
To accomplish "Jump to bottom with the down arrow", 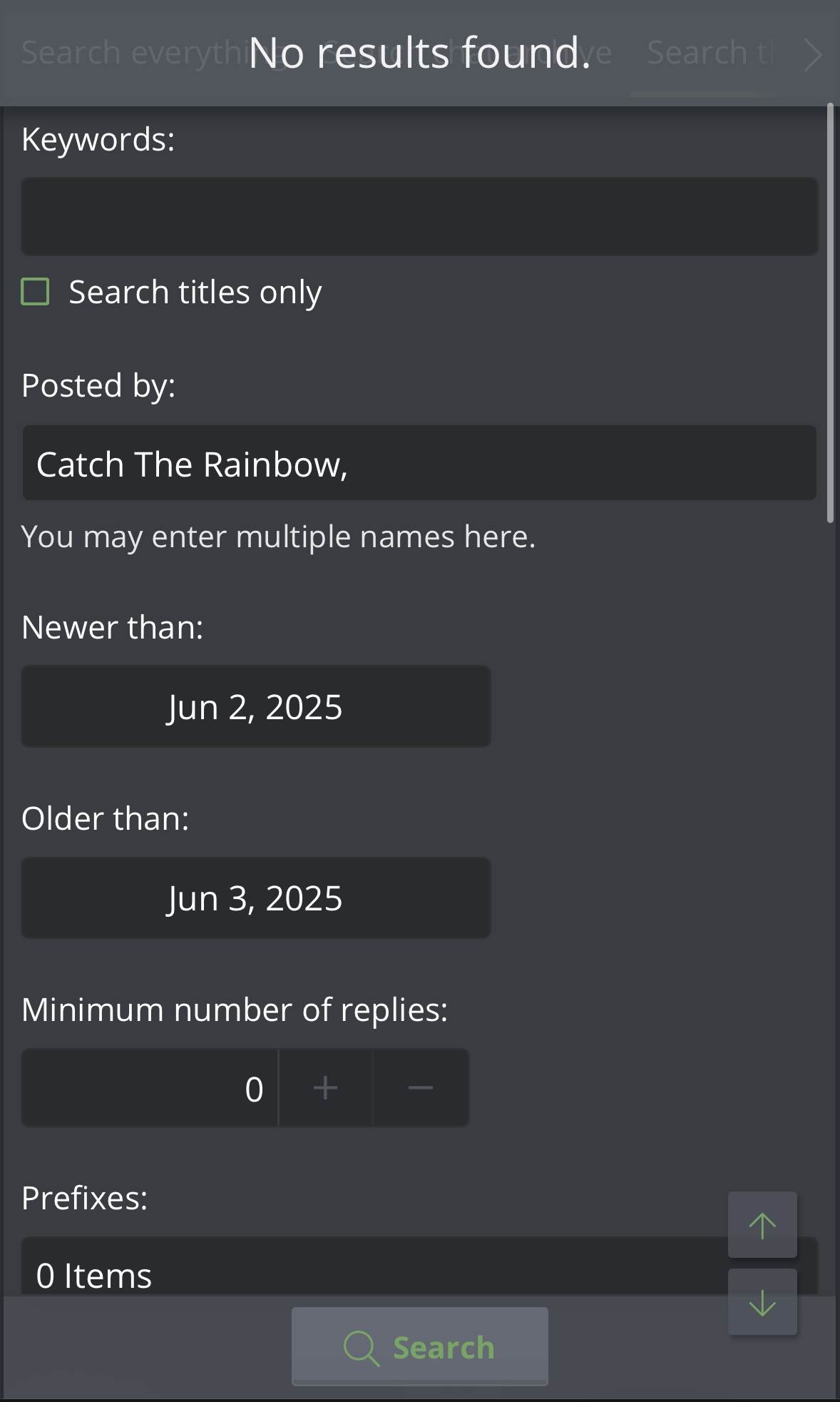I will click(762, 1301).
